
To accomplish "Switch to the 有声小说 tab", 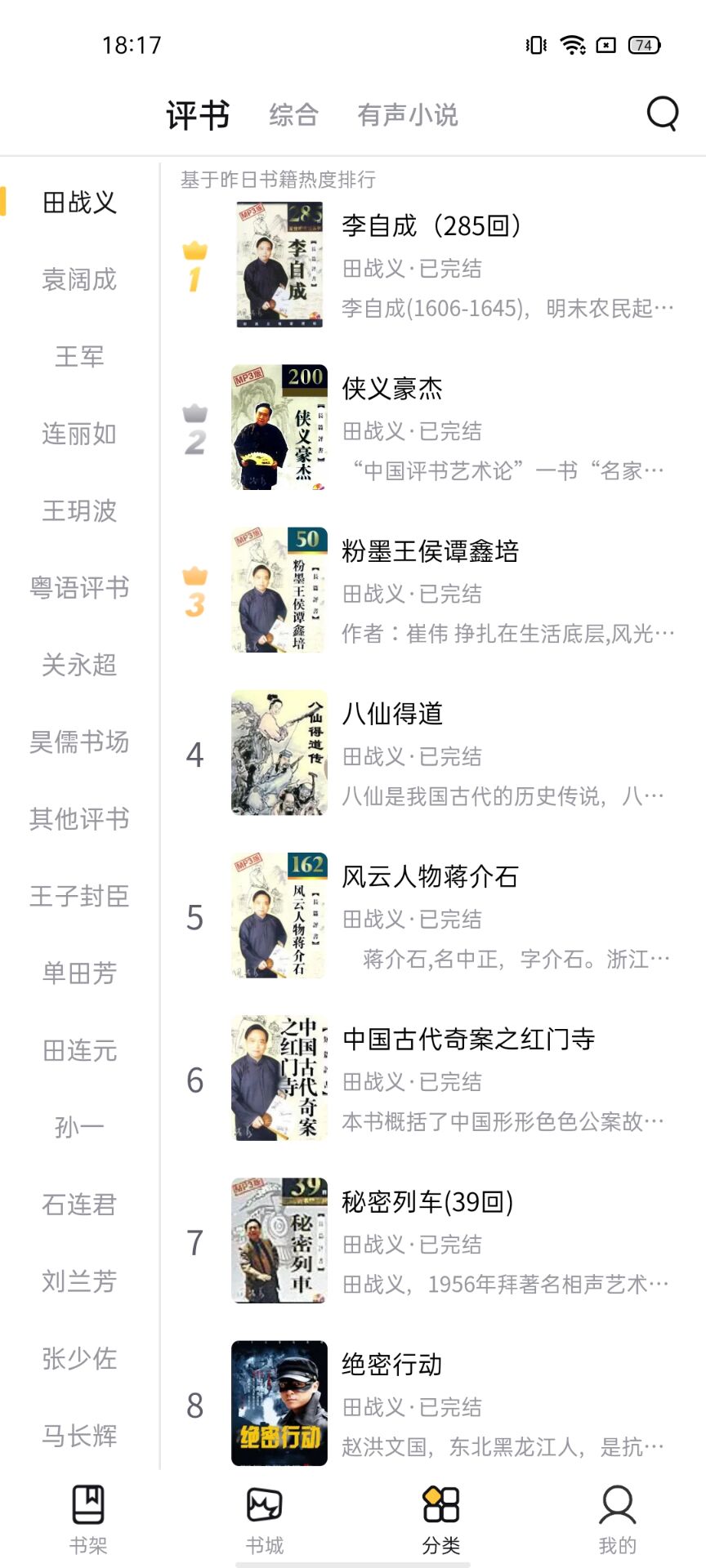I will tap(407, 115).
